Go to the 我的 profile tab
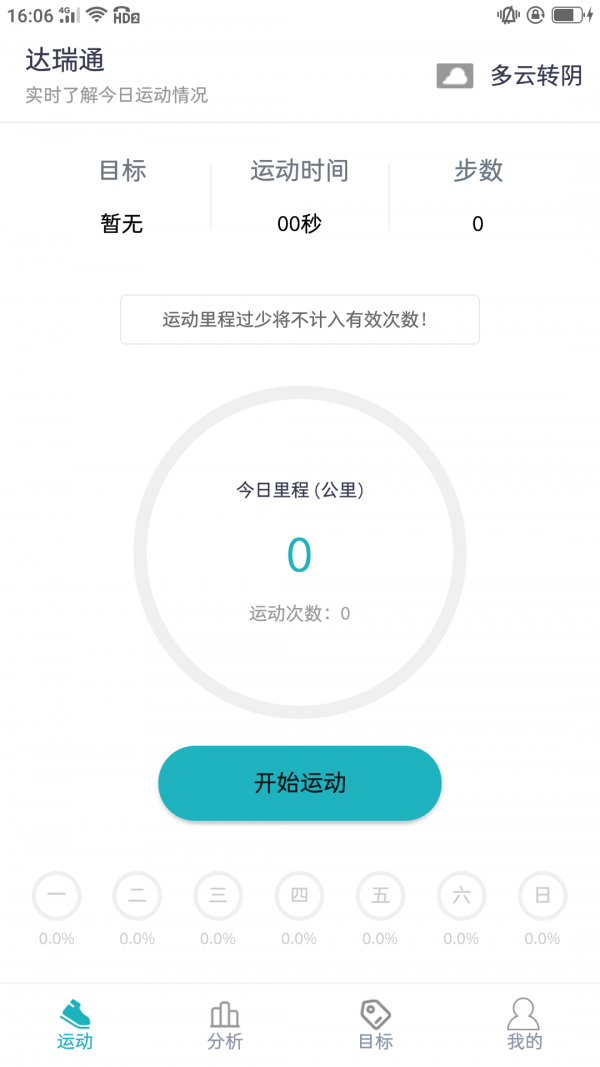This screenshot has width=600, height=1067. 524,1025
